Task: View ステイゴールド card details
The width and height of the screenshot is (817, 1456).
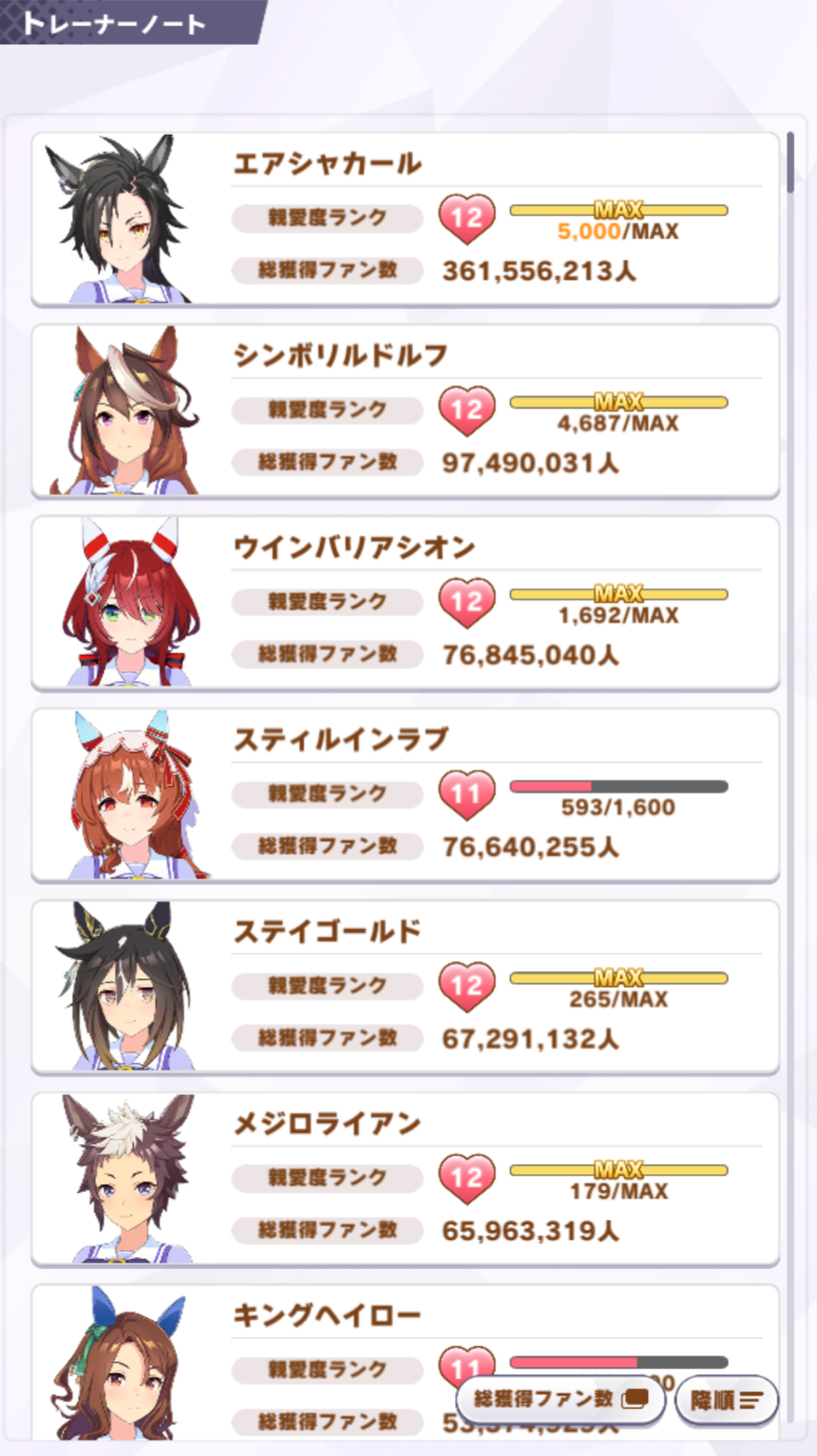Action: [404, 987]
